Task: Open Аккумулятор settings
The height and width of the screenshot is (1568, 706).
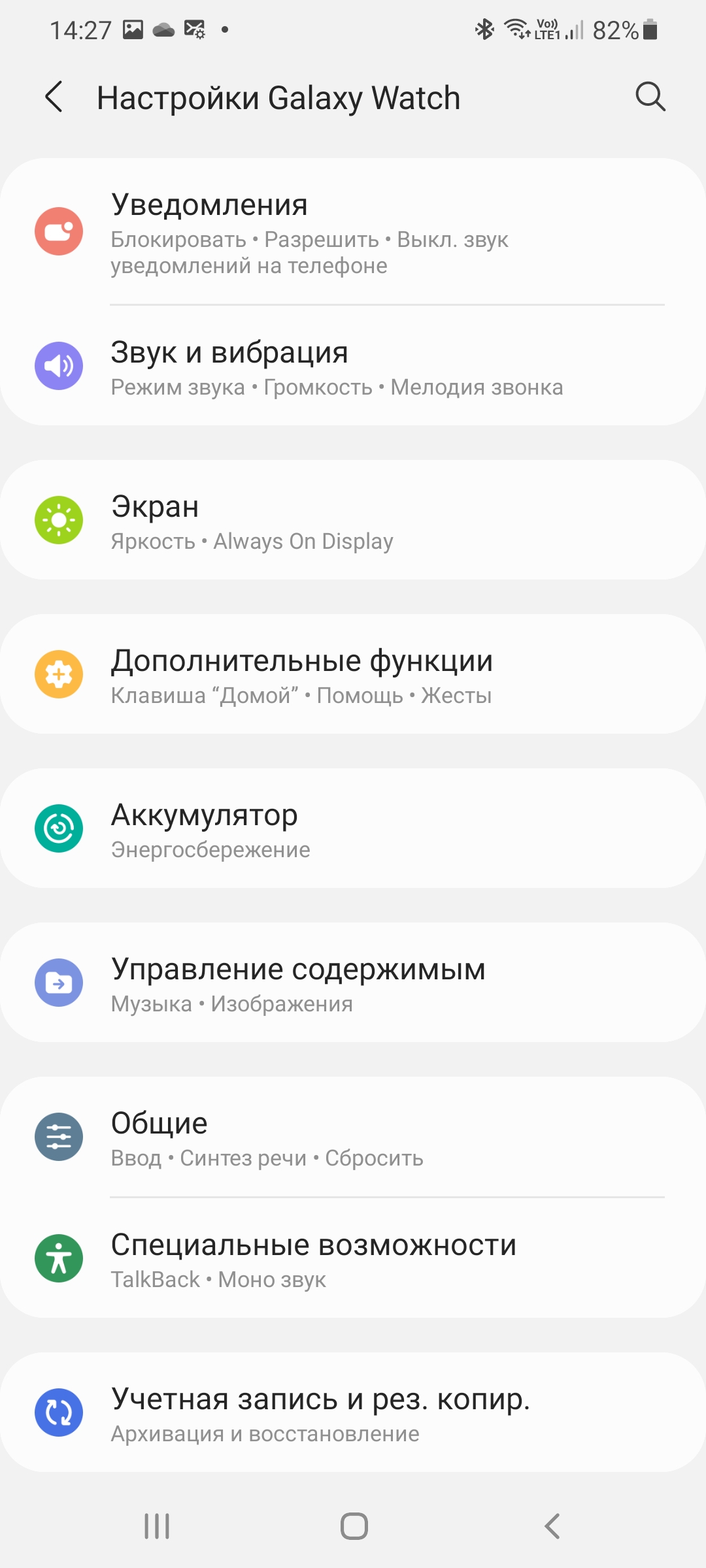Action: (353, 829)
